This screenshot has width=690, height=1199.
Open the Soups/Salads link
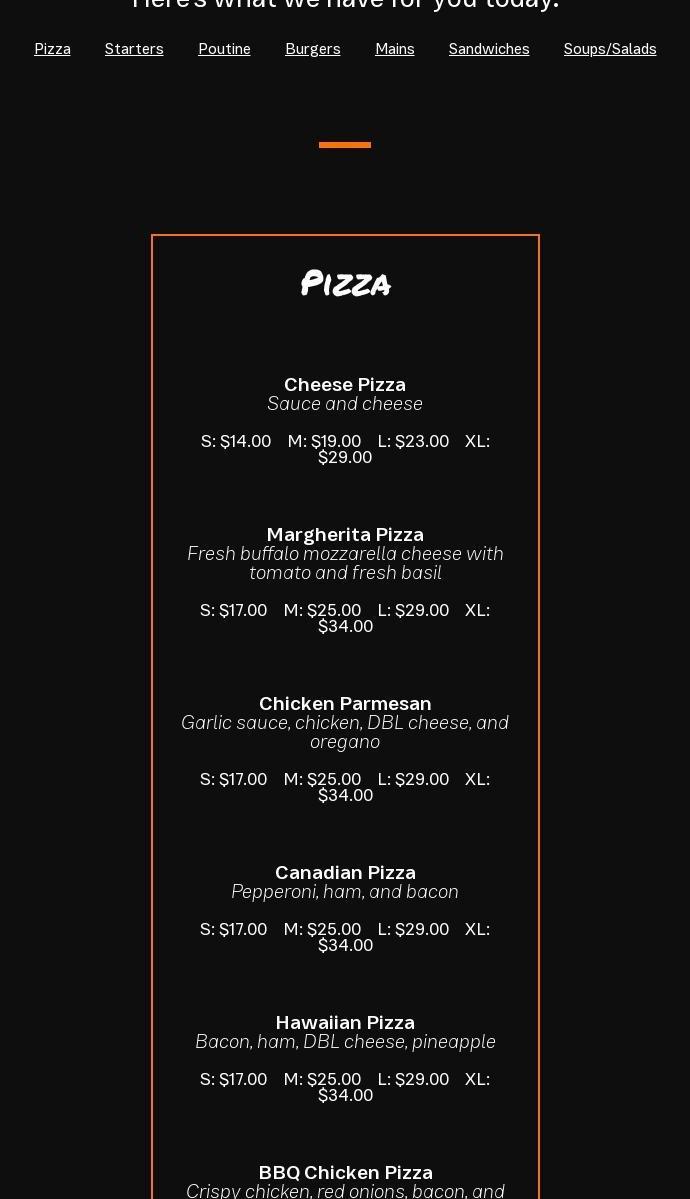[x=610, y=49]
